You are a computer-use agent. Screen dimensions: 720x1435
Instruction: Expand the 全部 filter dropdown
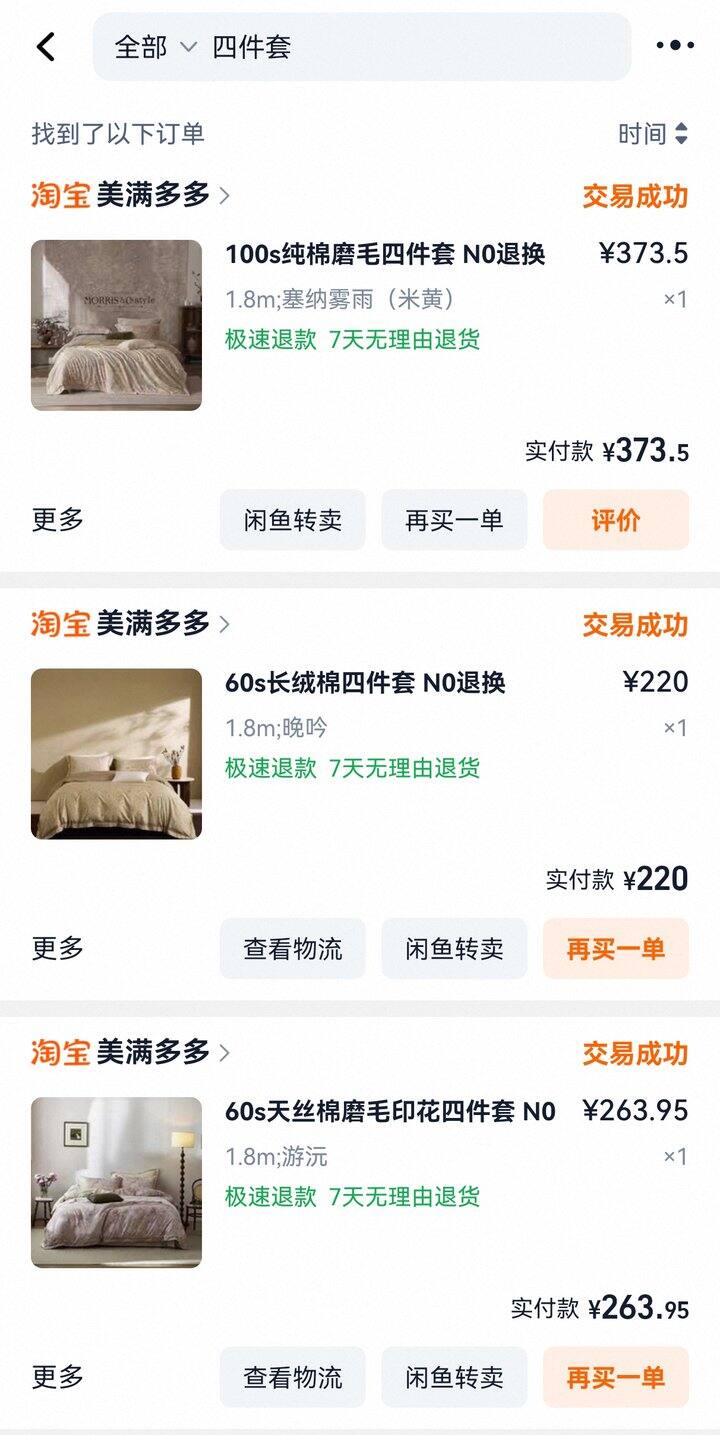[150, 45]
